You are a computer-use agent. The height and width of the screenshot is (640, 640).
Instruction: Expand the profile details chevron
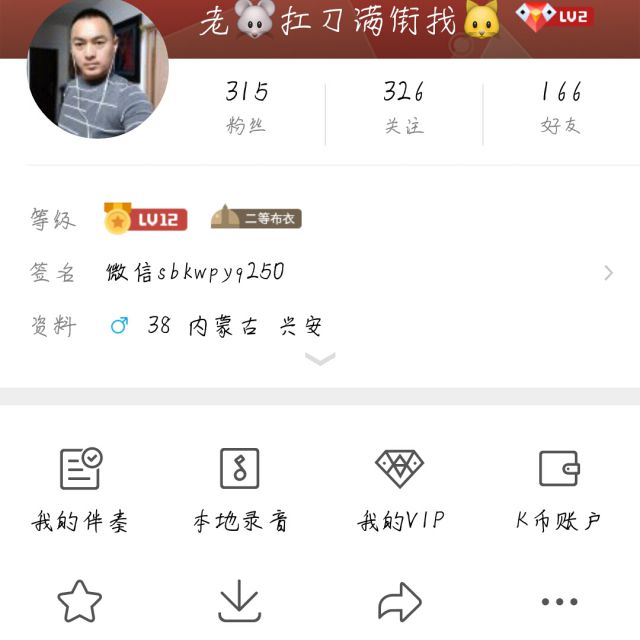point(320,359)
